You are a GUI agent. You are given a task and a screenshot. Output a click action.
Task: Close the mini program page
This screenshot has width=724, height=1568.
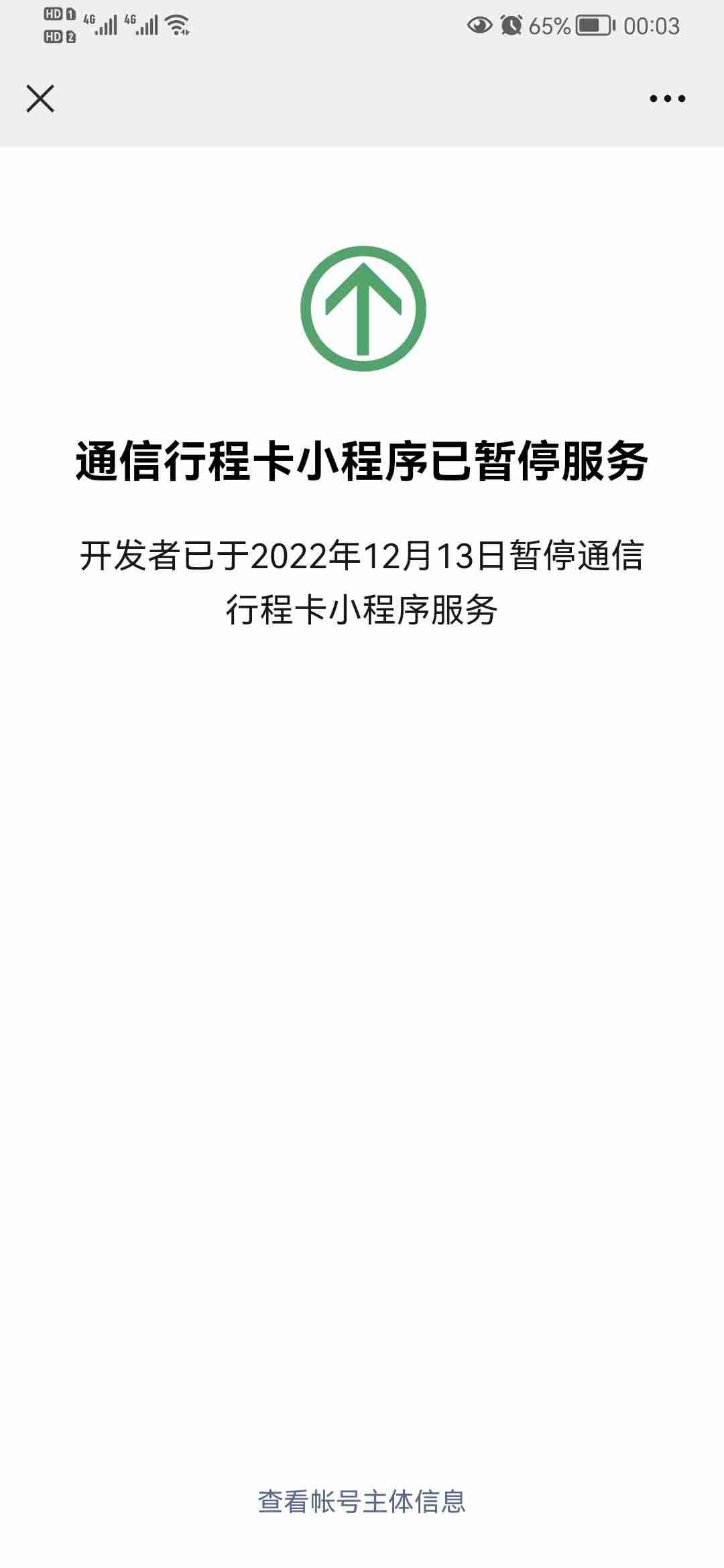pos(40,99)
